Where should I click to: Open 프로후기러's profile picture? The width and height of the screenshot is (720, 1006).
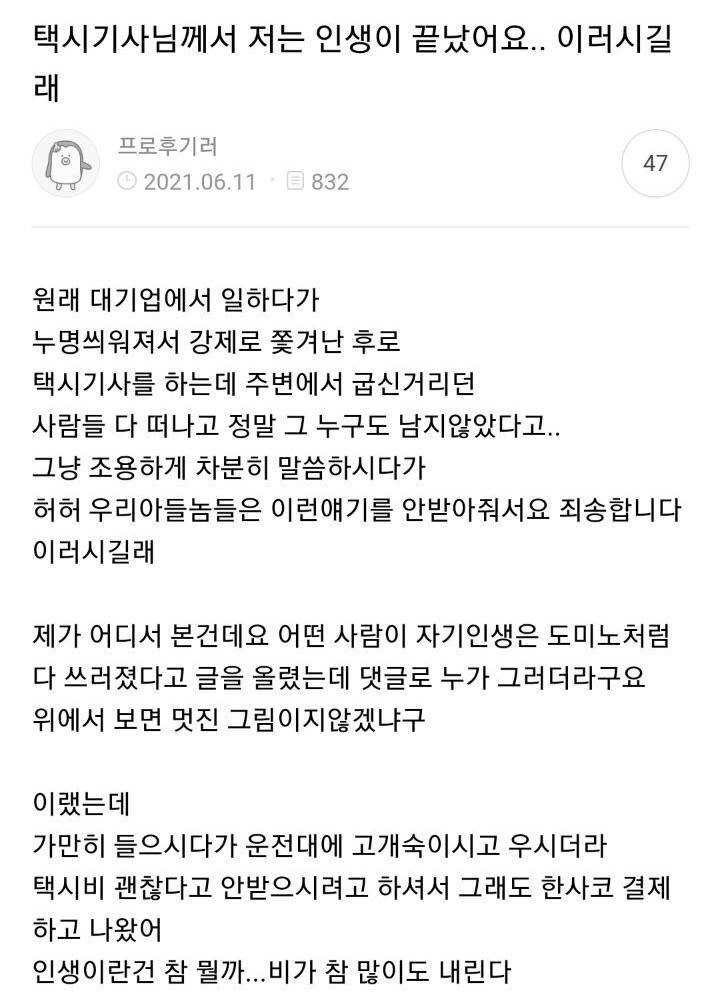tap(65, 163)
